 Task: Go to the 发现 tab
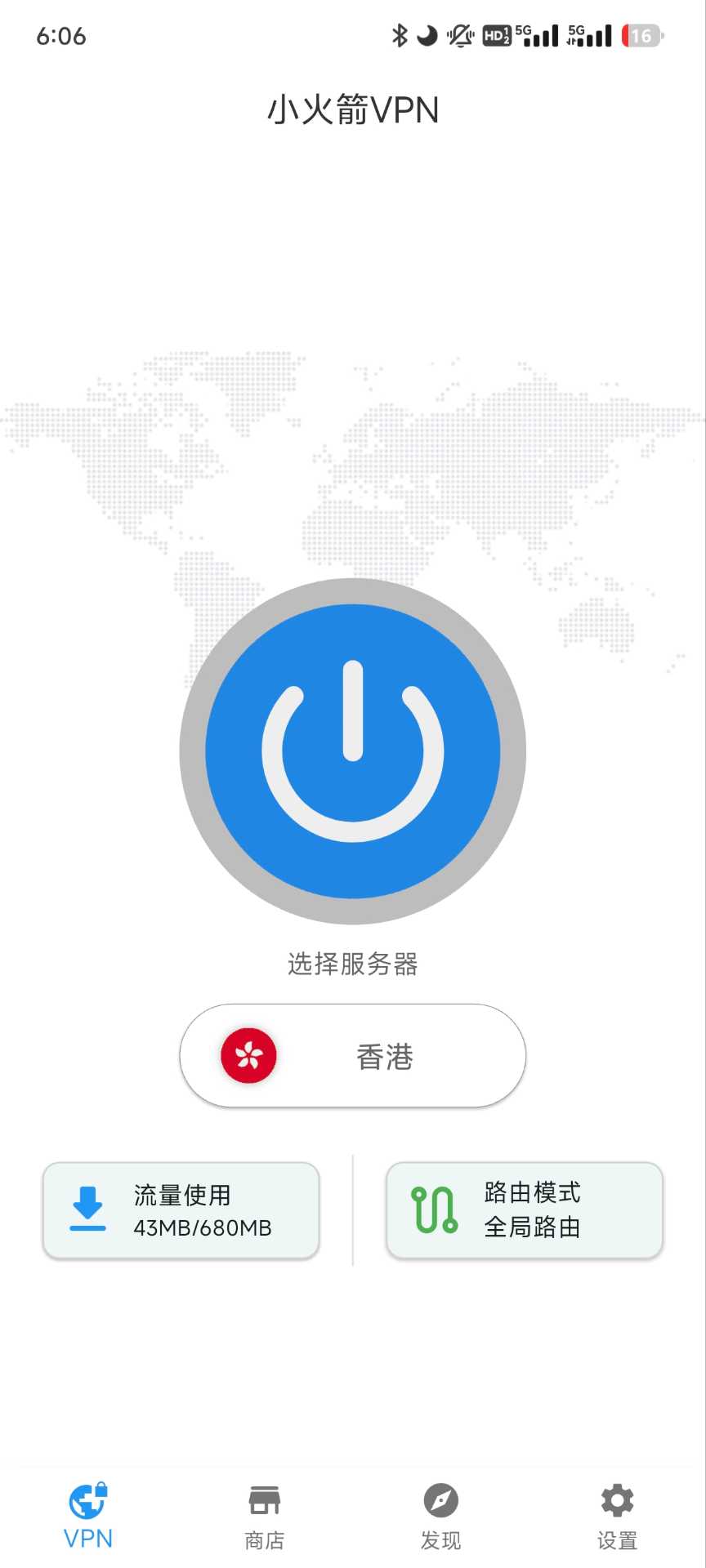coord(441,1516)
